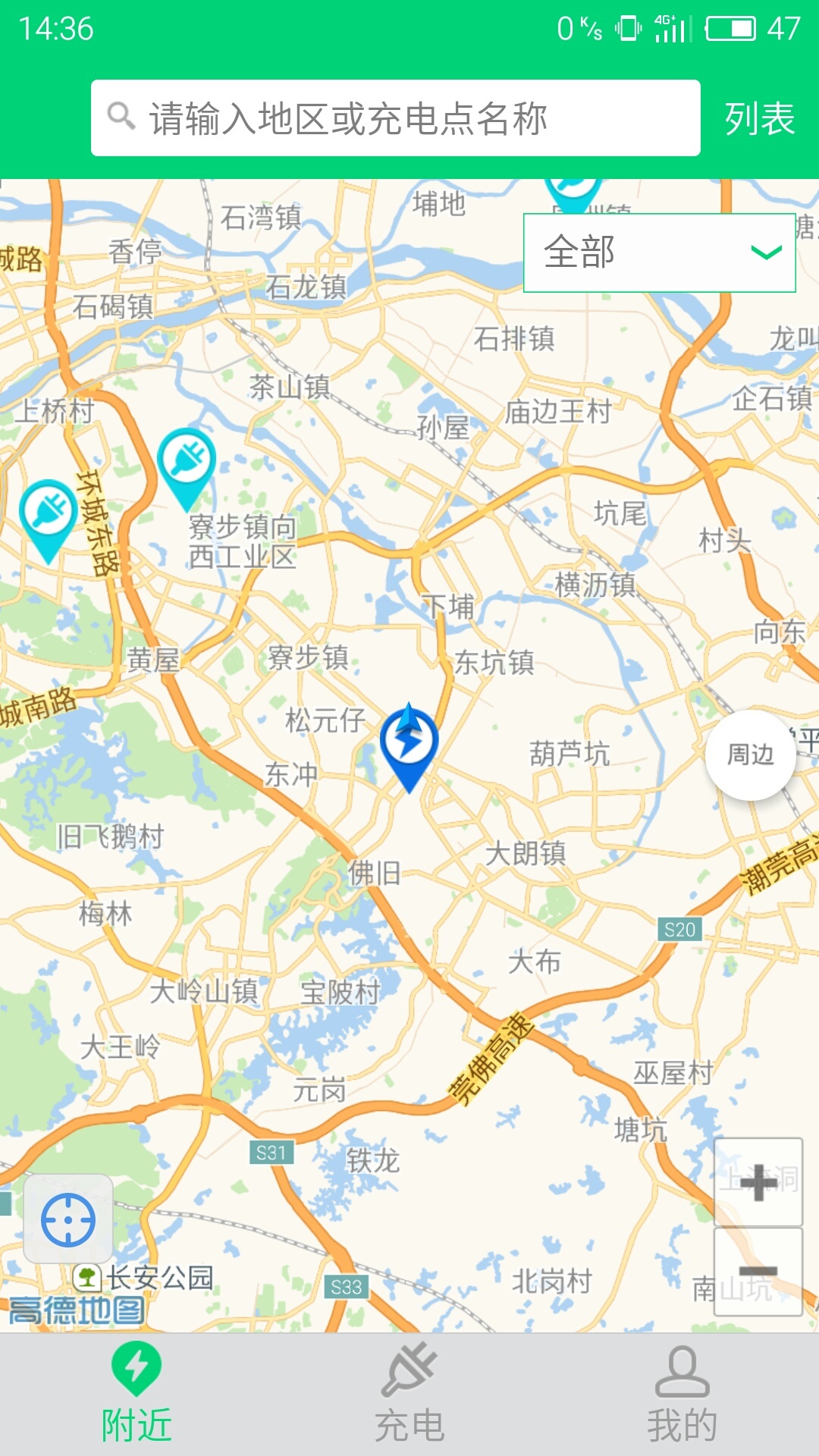Viewport: 819px width, 1456px height.
Task: Tap the search box for charging point names
Action: coord(395,118)
